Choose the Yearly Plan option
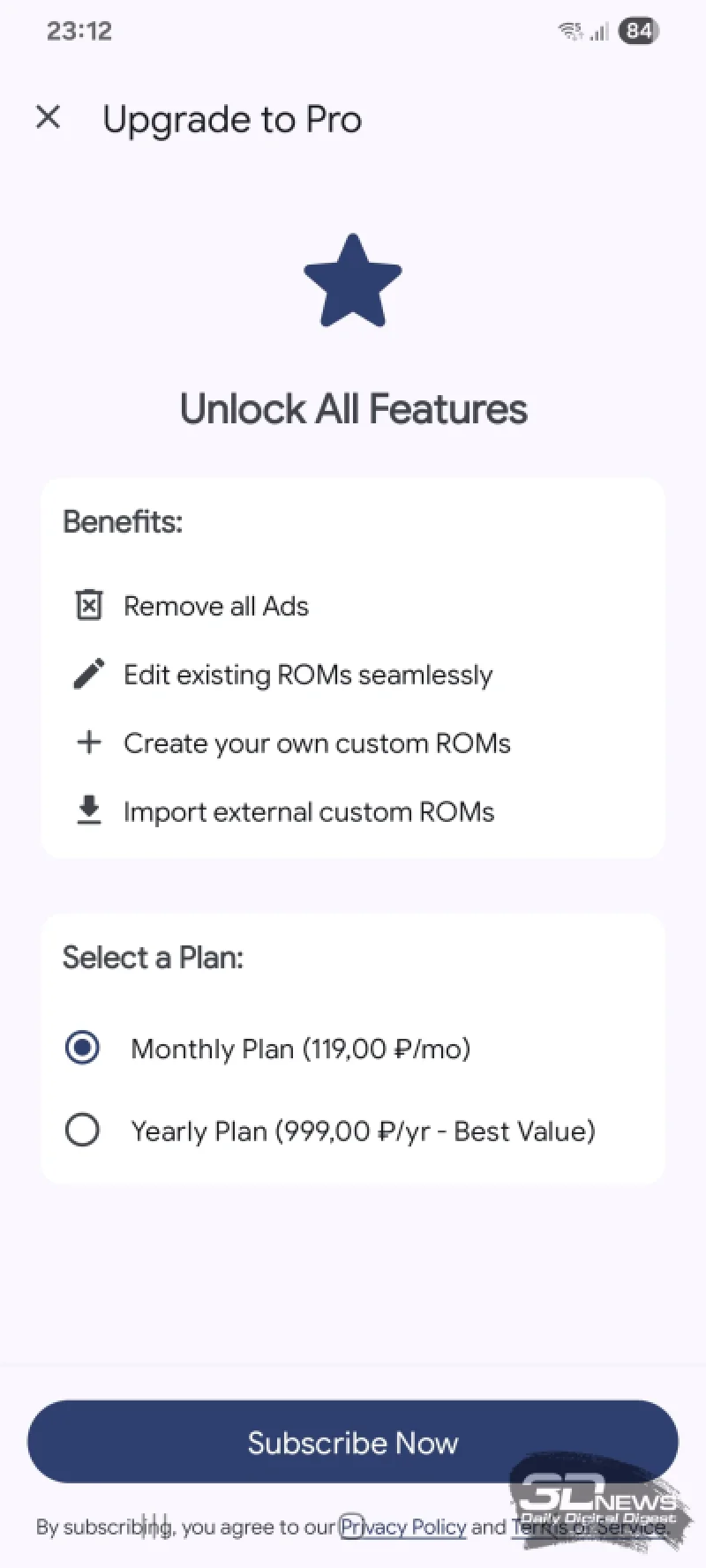Screen dimensions: 706x1568 click(83, 1130)
